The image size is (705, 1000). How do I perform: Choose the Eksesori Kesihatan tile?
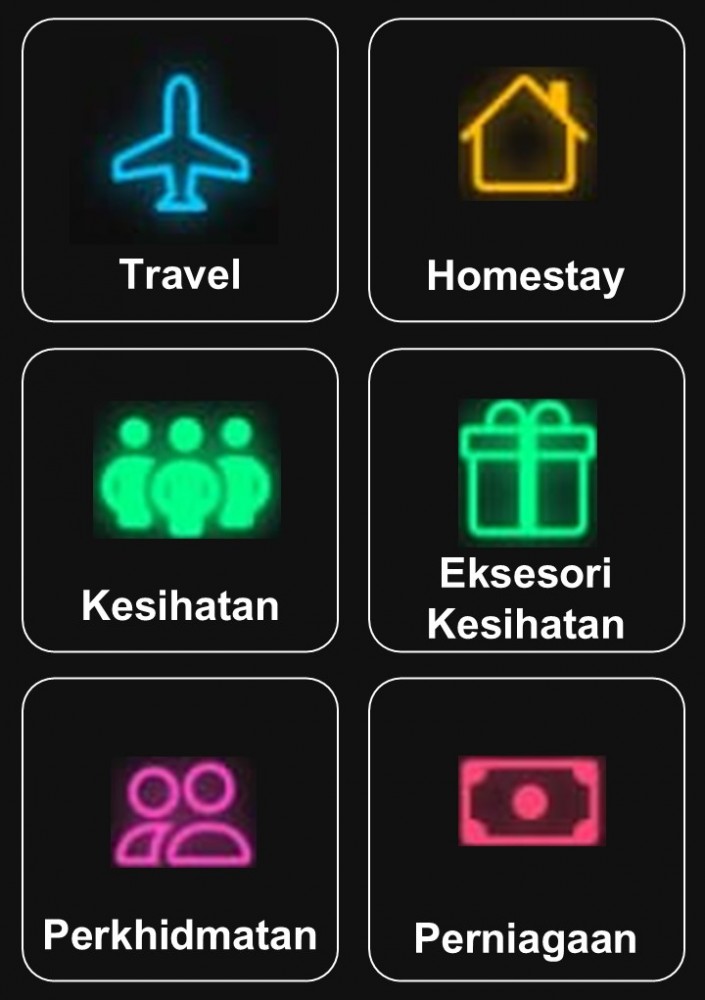pyautogui.click(x=526, y=500)
